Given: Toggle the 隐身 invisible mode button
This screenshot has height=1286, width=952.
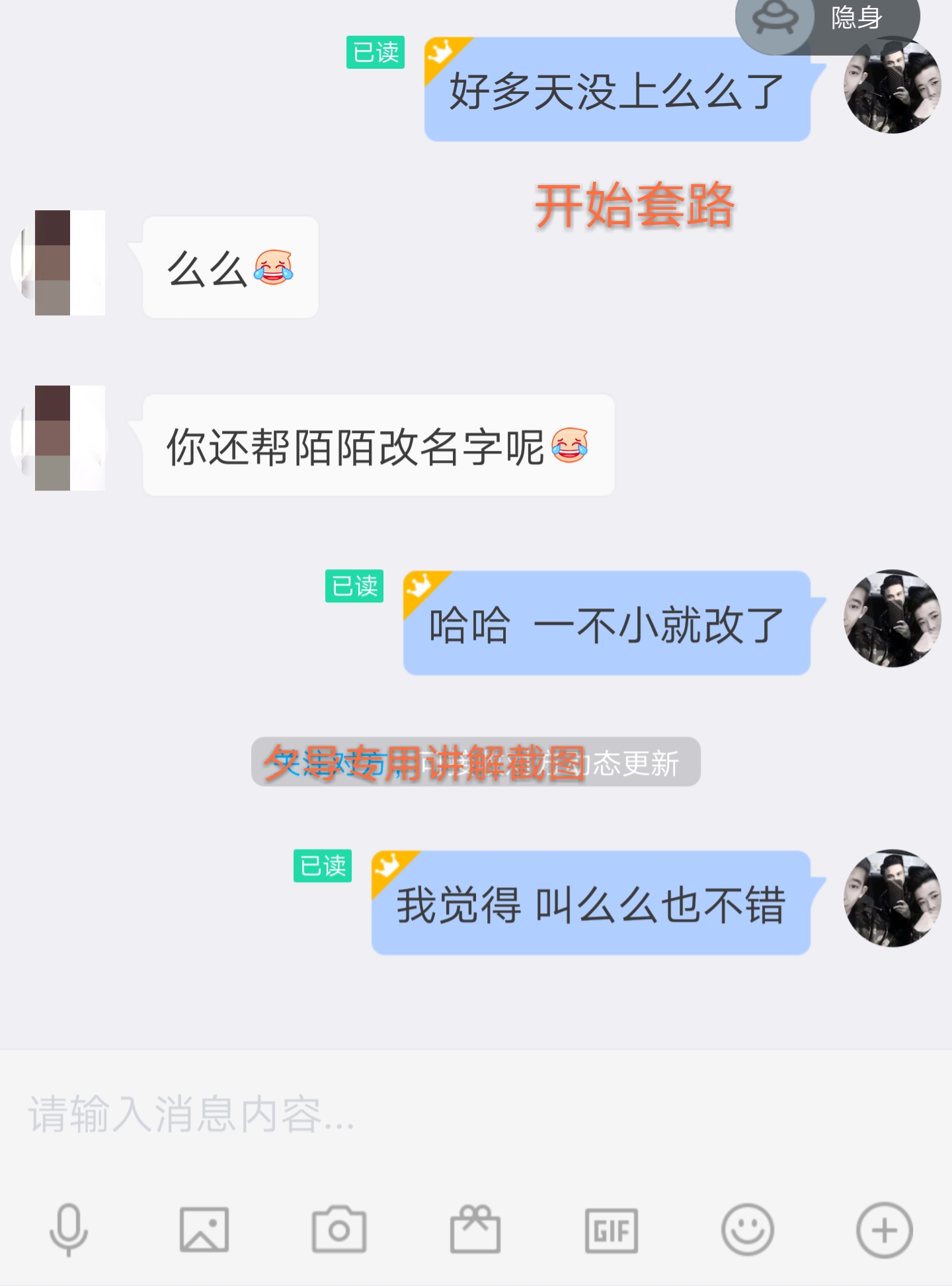Looking at the screenshot, I should tap(828, 20).
